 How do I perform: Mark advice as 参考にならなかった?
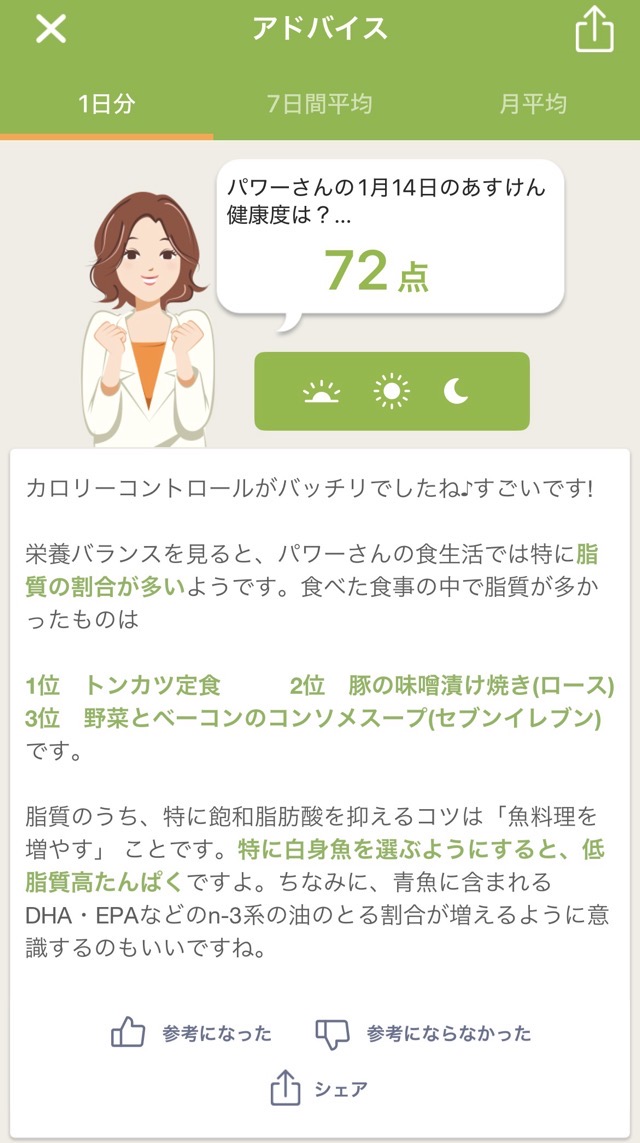[423, 1034]
